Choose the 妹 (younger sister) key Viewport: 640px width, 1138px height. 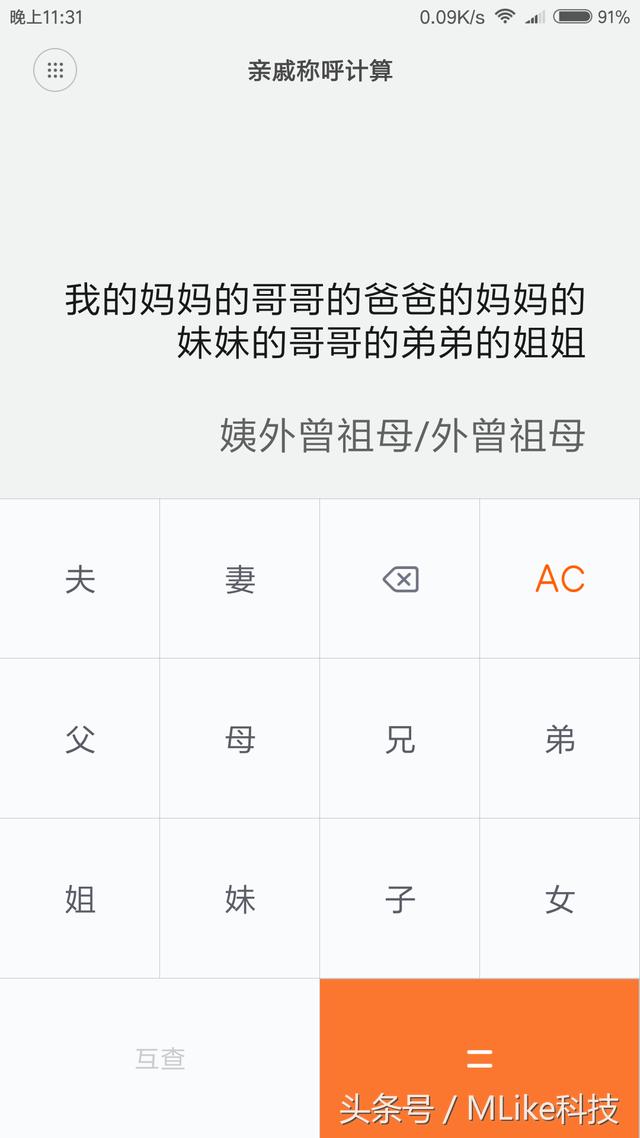pos(240,899)
